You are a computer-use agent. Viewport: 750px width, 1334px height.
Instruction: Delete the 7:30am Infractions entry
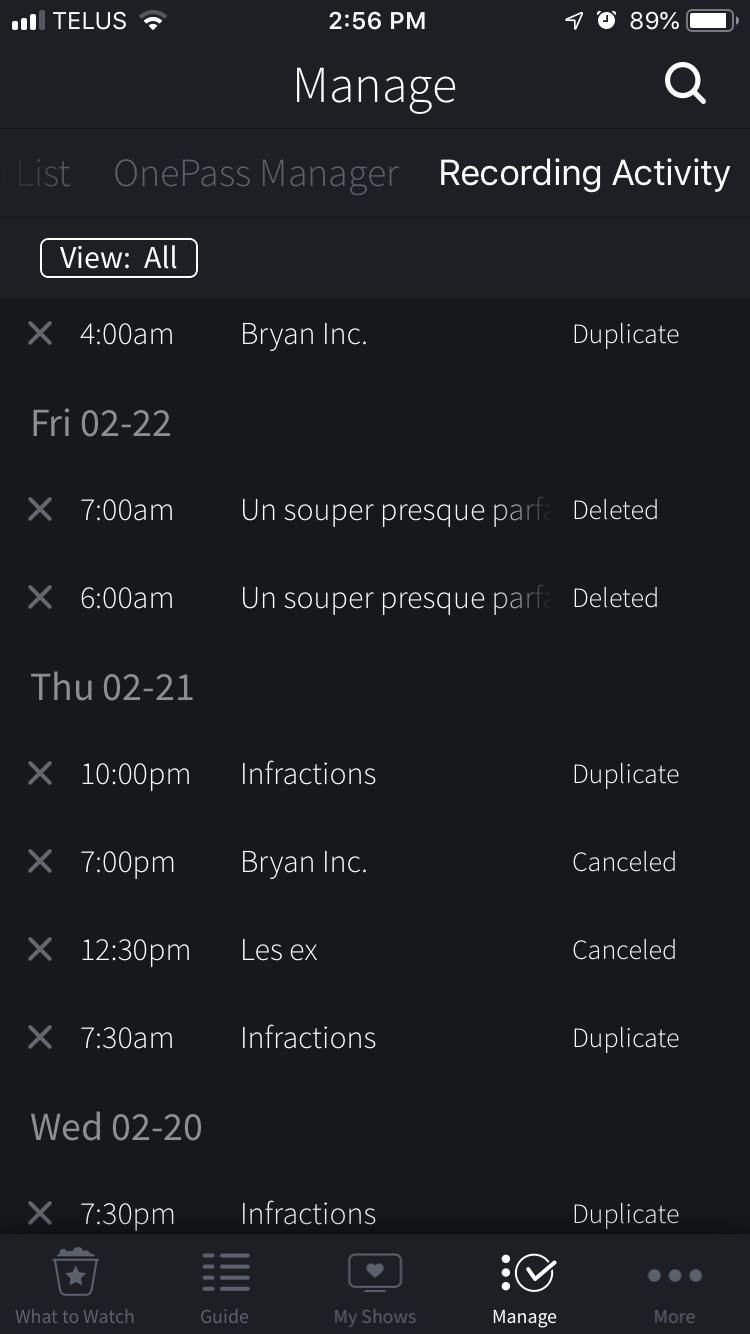40,1037
